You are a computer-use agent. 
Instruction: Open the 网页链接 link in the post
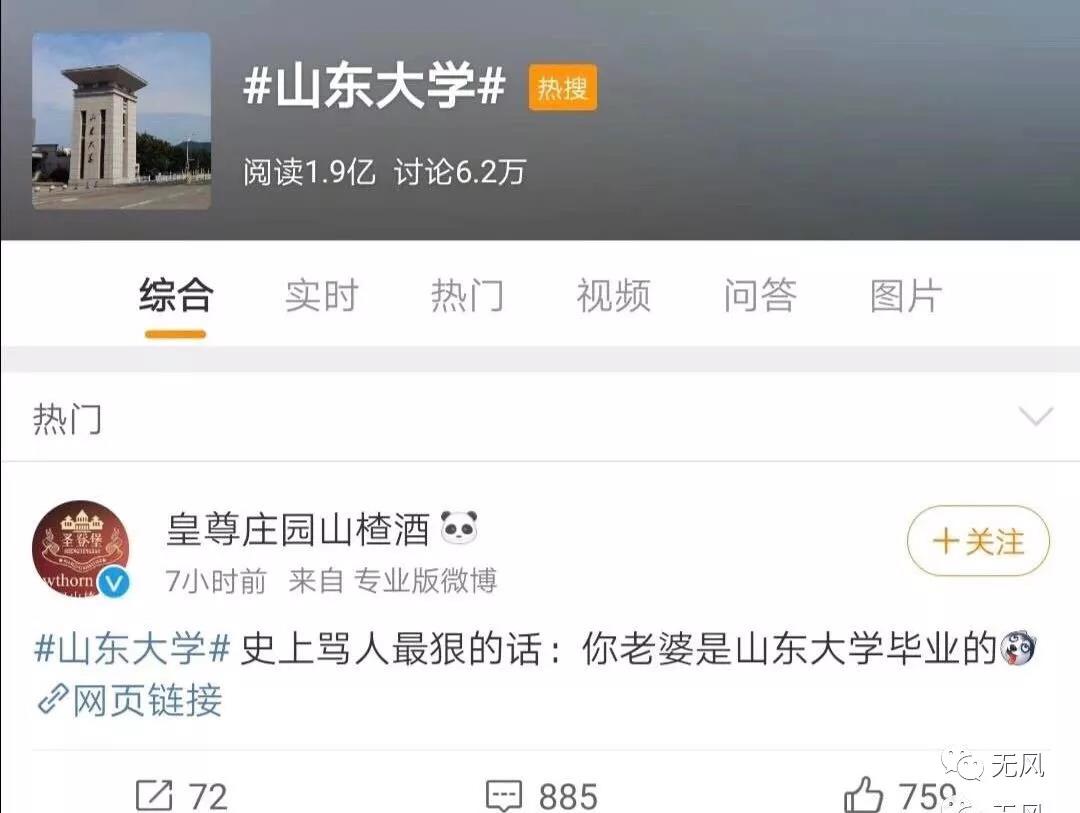coord(130,700)
